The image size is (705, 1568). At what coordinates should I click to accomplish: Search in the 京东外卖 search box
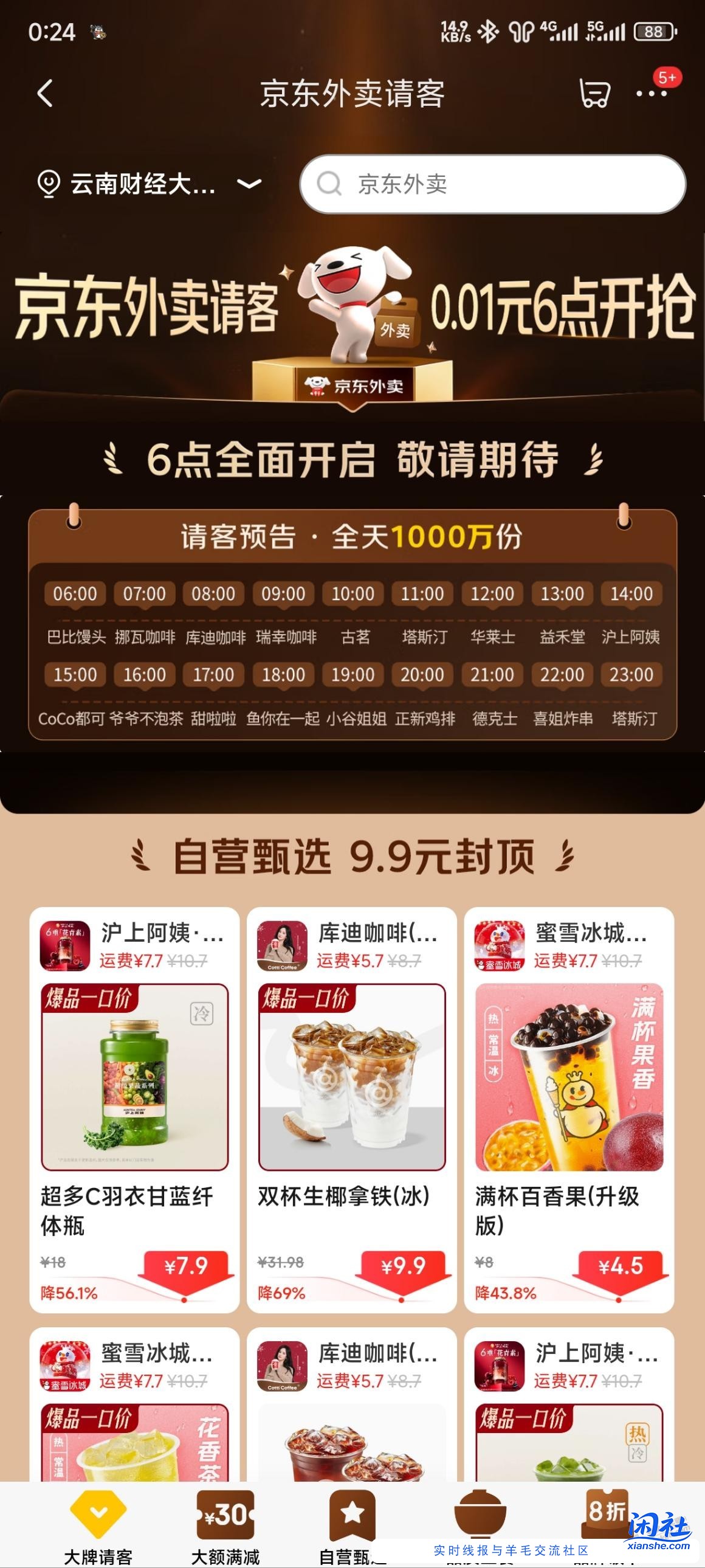point(493,184)
